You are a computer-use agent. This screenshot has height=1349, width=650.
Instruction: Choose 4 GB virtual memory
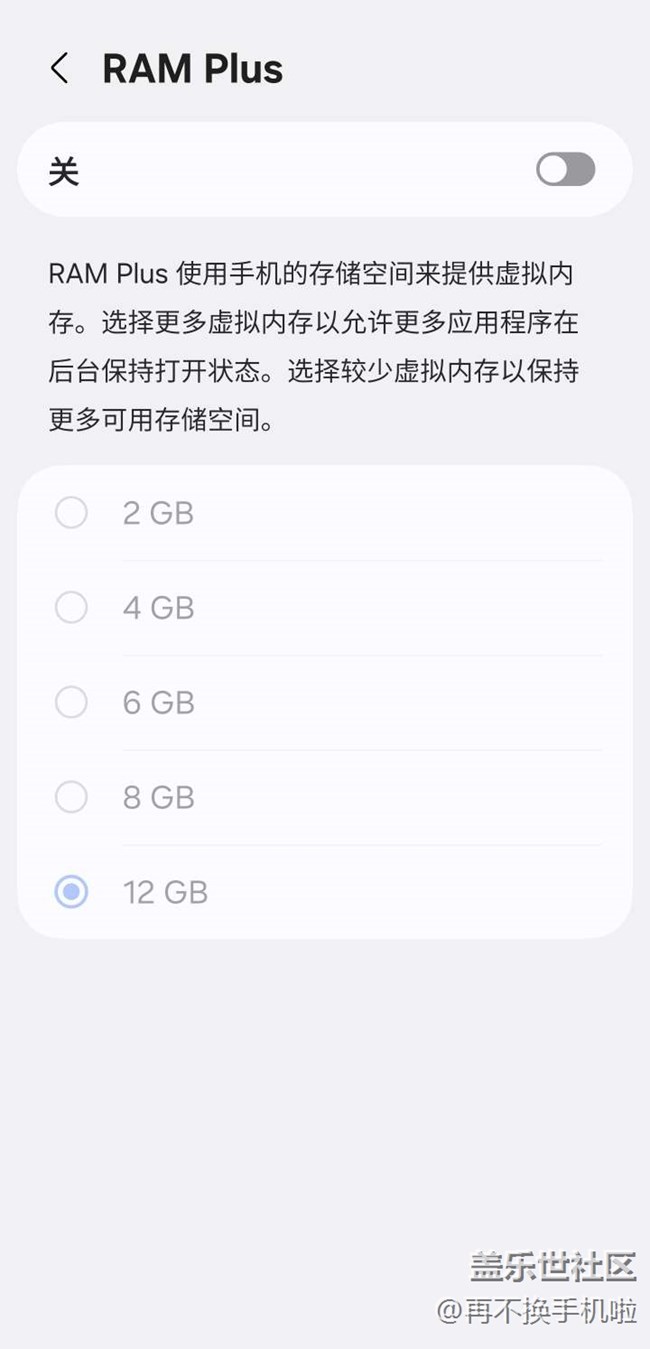click(71, 608)
